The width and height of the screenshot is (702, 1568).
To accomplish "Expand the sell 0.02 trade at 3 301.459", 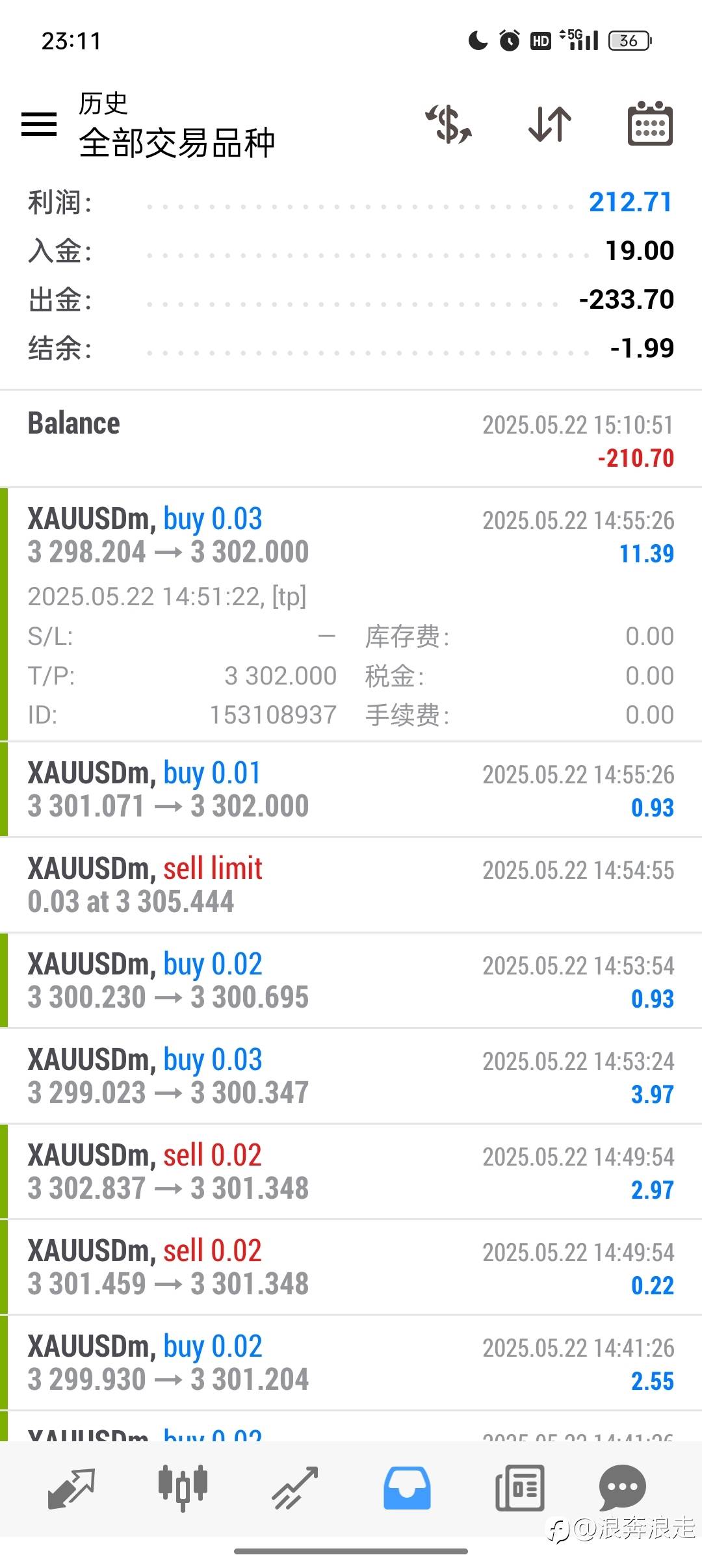I will tap(351, 1267).
